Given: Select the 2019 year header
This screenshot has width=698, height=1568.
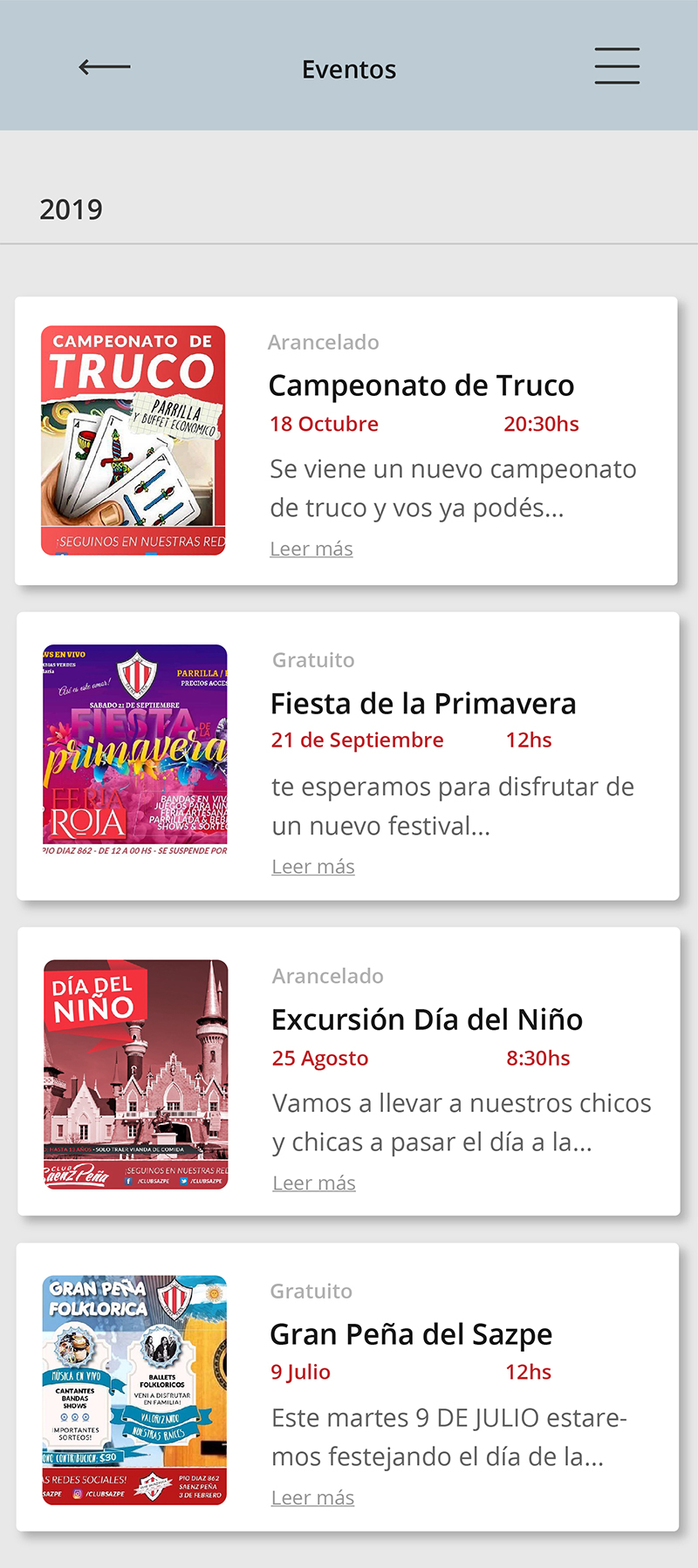Looking at the screenshot, I should click(x=71, y=208).
